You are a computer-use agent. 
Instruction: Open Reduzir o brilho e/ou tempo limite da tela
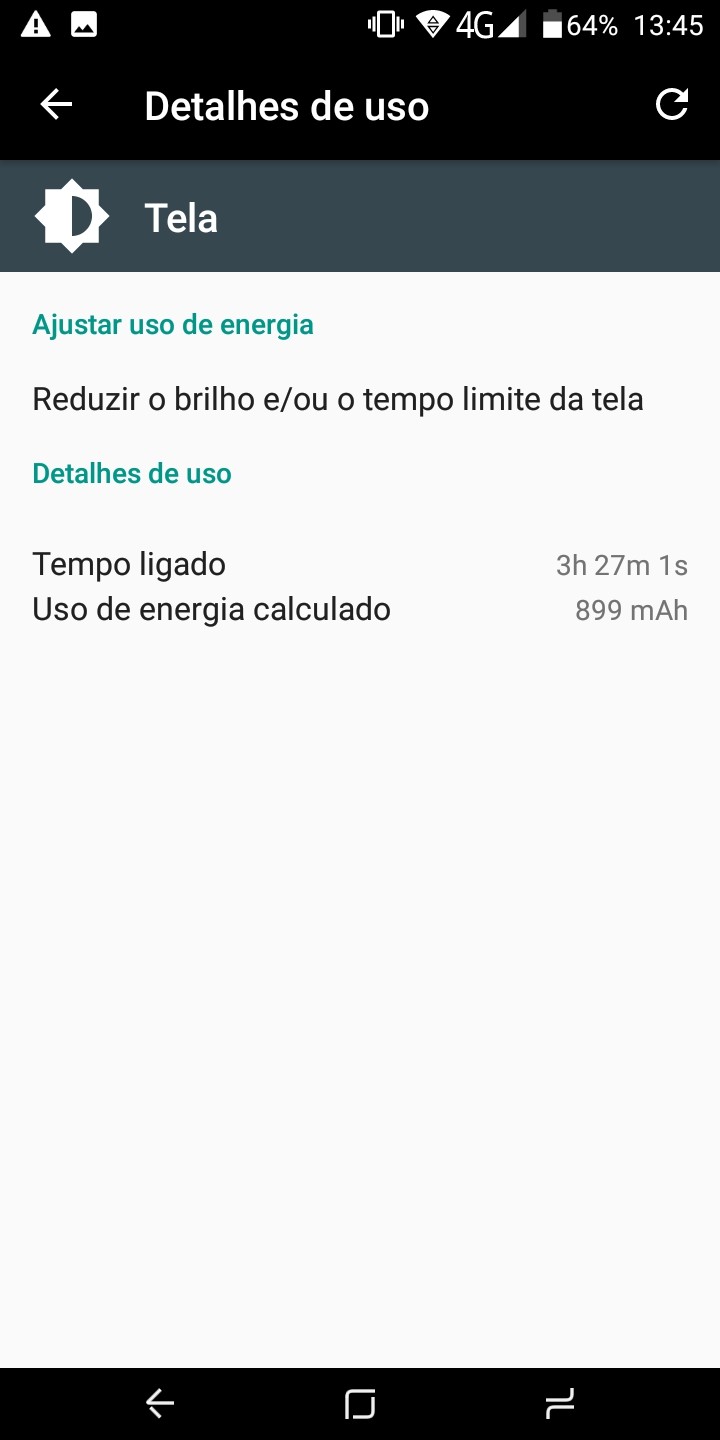360,400
